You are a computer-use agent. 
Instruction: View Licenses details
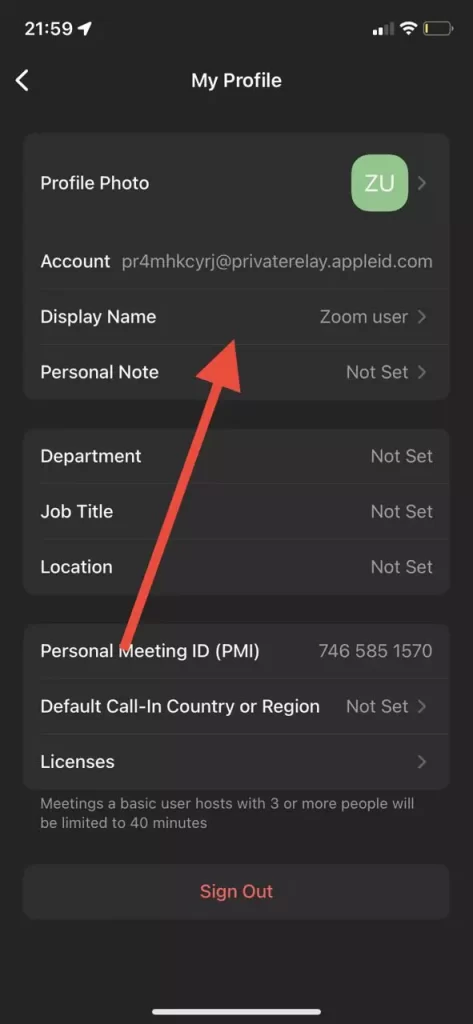point(236,762)
